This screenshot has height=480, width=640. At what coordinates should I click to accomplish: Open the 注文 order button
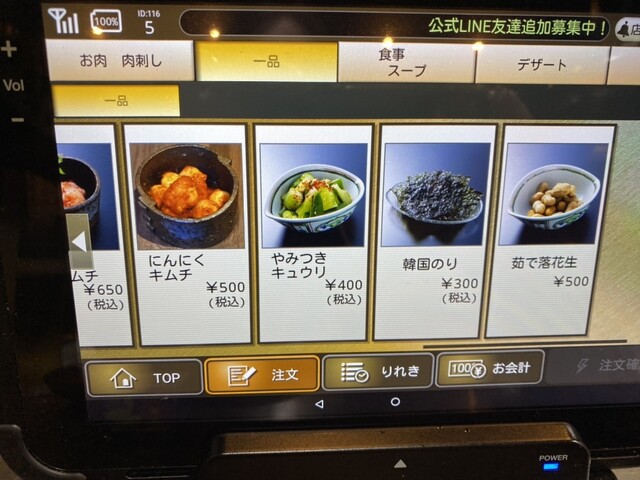[262, 375]
